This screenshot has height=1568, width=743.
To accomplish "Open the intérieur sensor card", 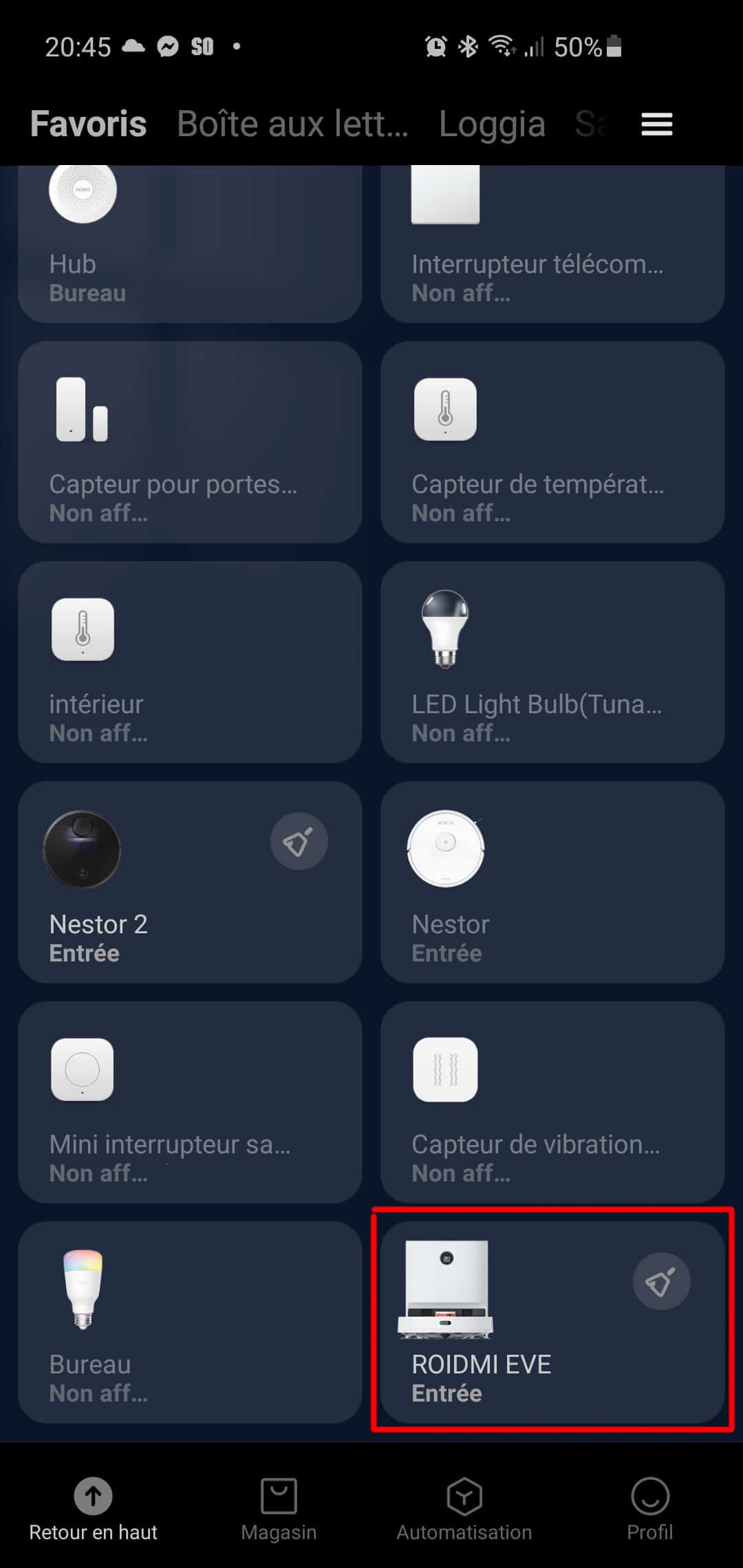I will click(190, 662).
